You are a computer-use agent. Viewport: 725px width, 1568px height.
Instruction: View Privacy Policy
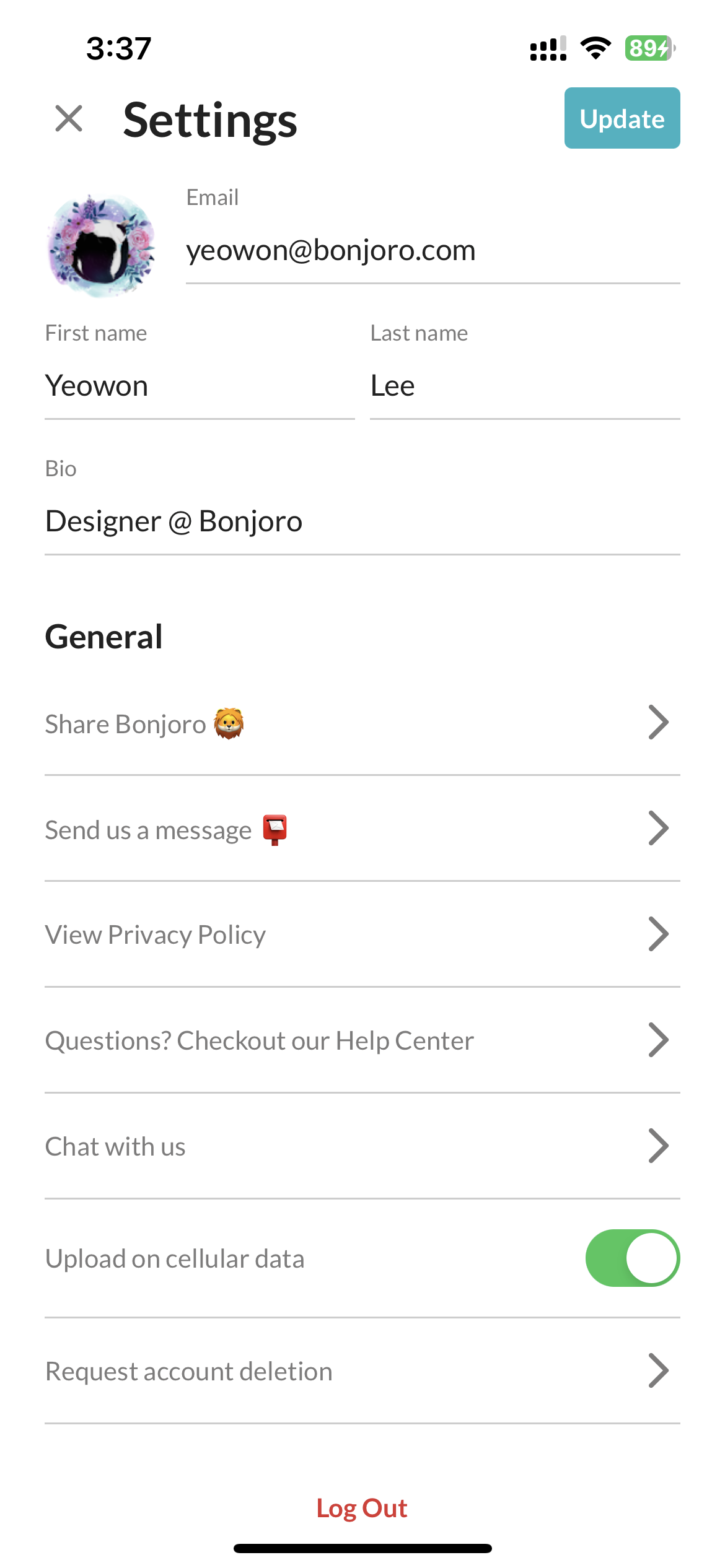362,934
